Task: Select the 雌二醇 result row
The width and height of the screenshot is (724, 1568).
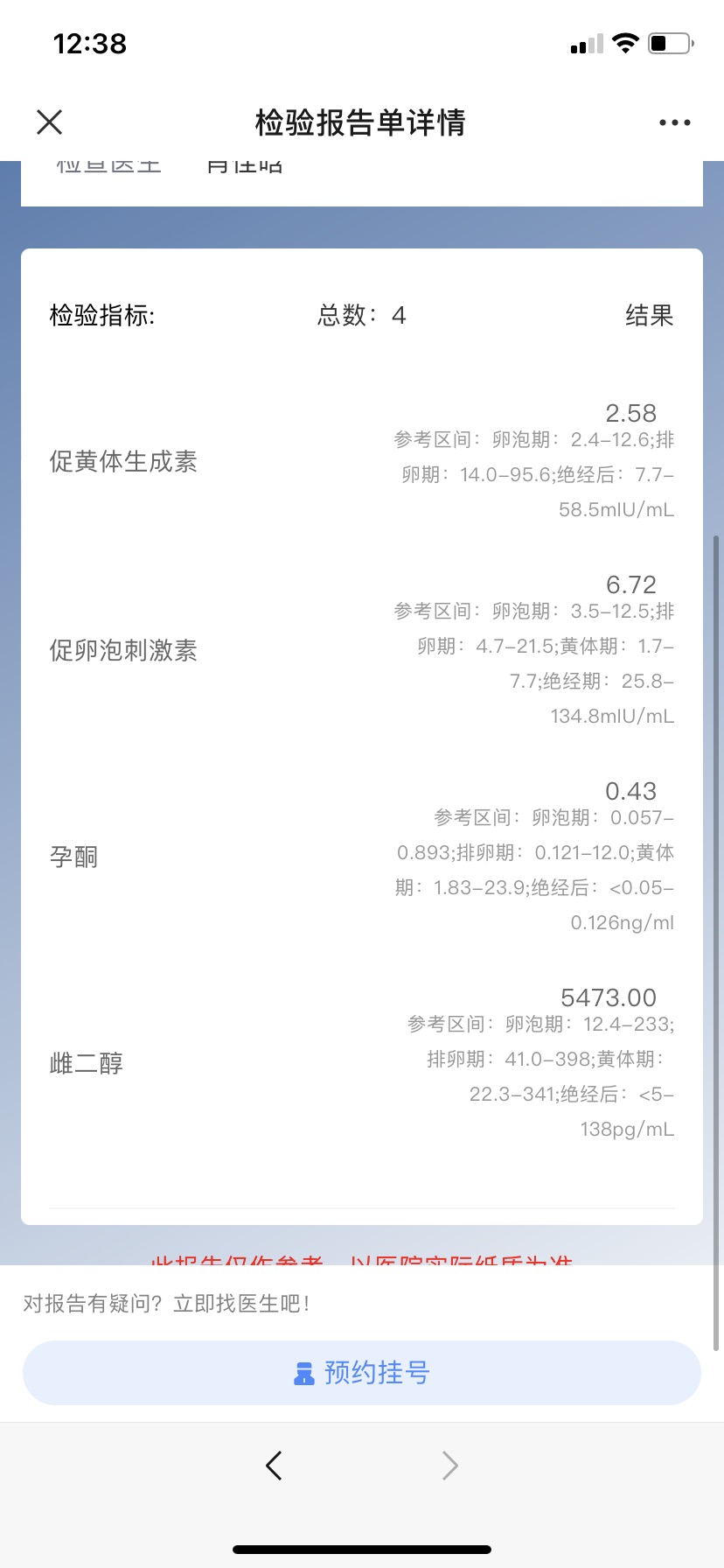Action: (86, 1062)
